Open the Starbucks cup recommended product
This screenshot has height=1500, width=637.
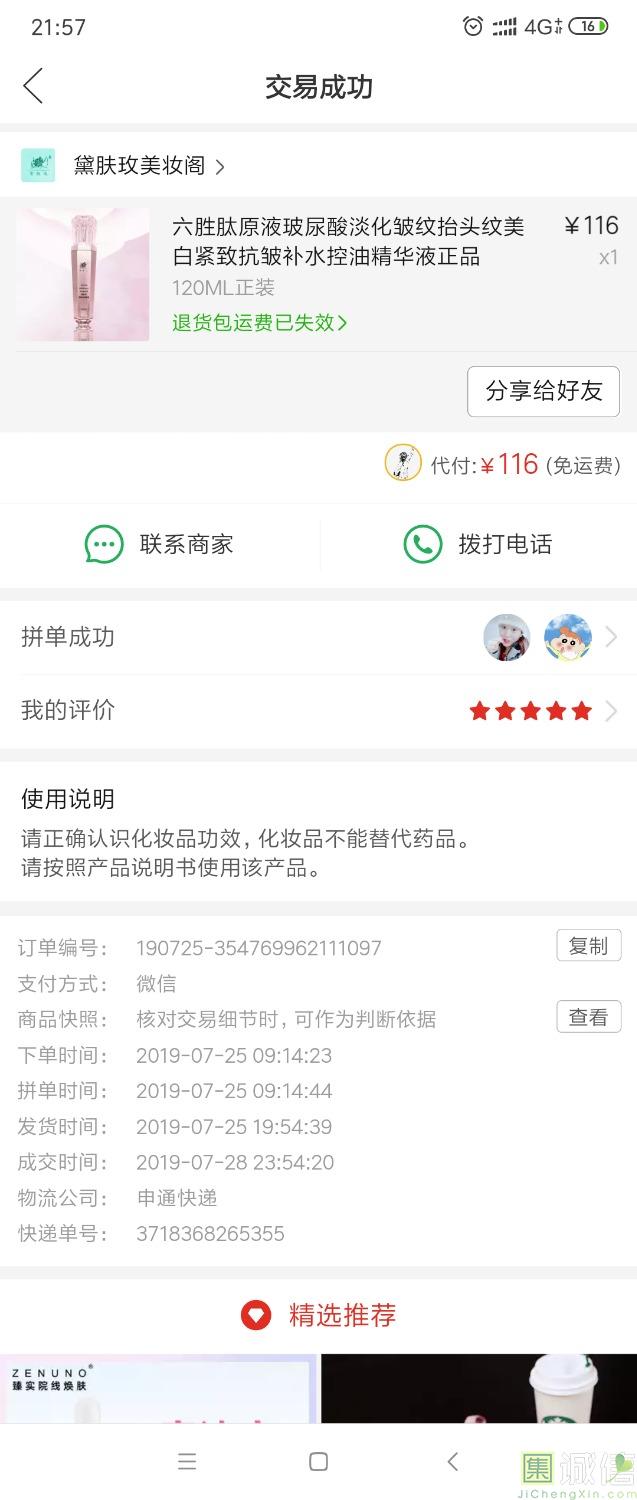tap(478, 1388)
